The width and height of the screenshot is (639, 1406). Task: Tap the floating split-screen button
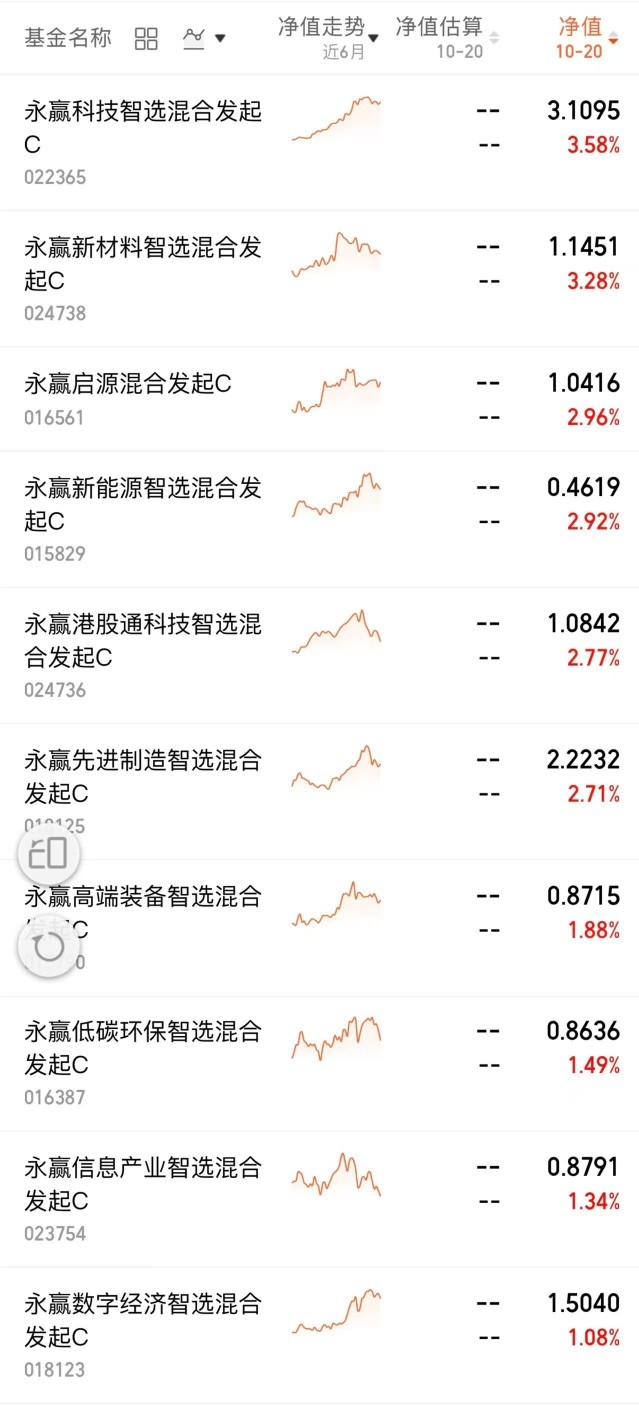coord(49,853)
